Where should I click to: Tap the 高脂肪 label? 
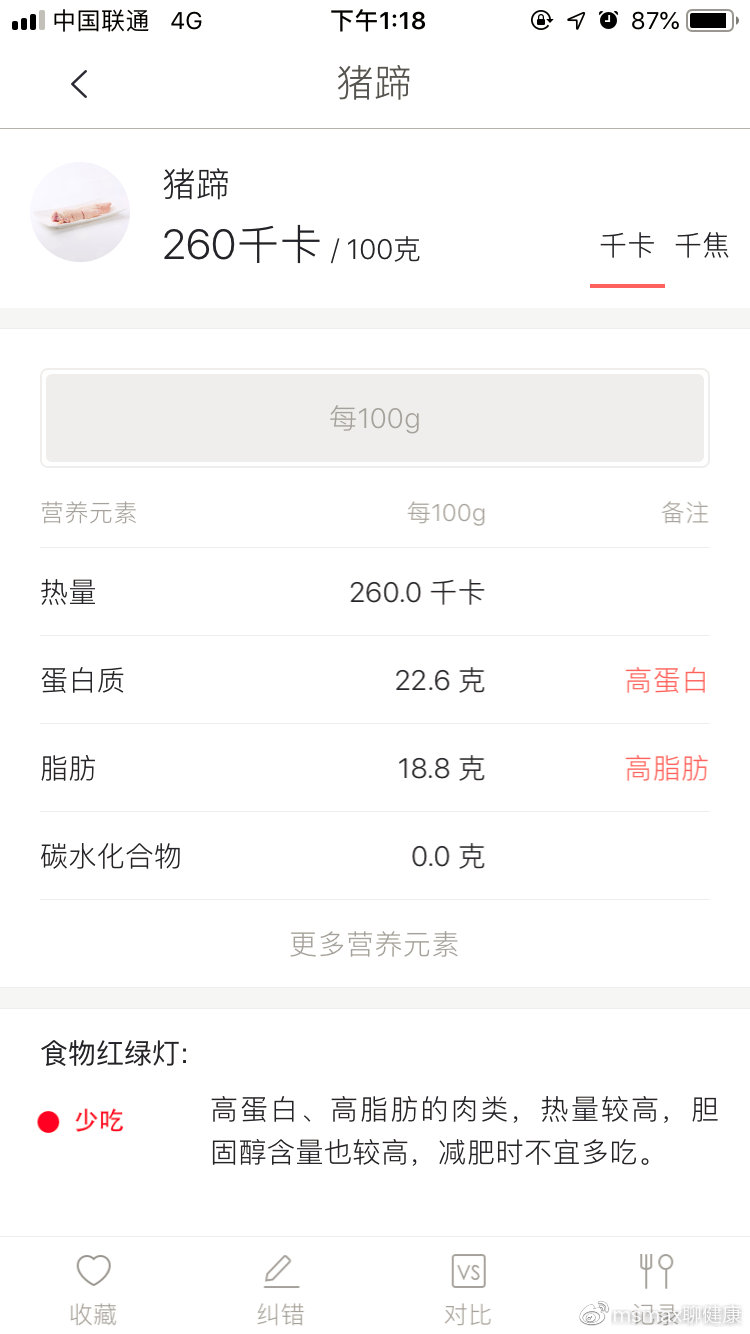point(666,768)
